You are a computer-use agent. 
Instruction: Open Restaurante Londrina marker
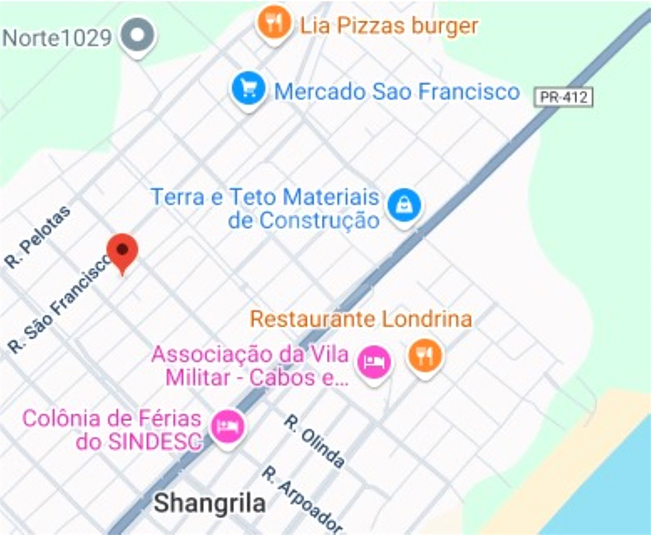(x=425, y=355)
